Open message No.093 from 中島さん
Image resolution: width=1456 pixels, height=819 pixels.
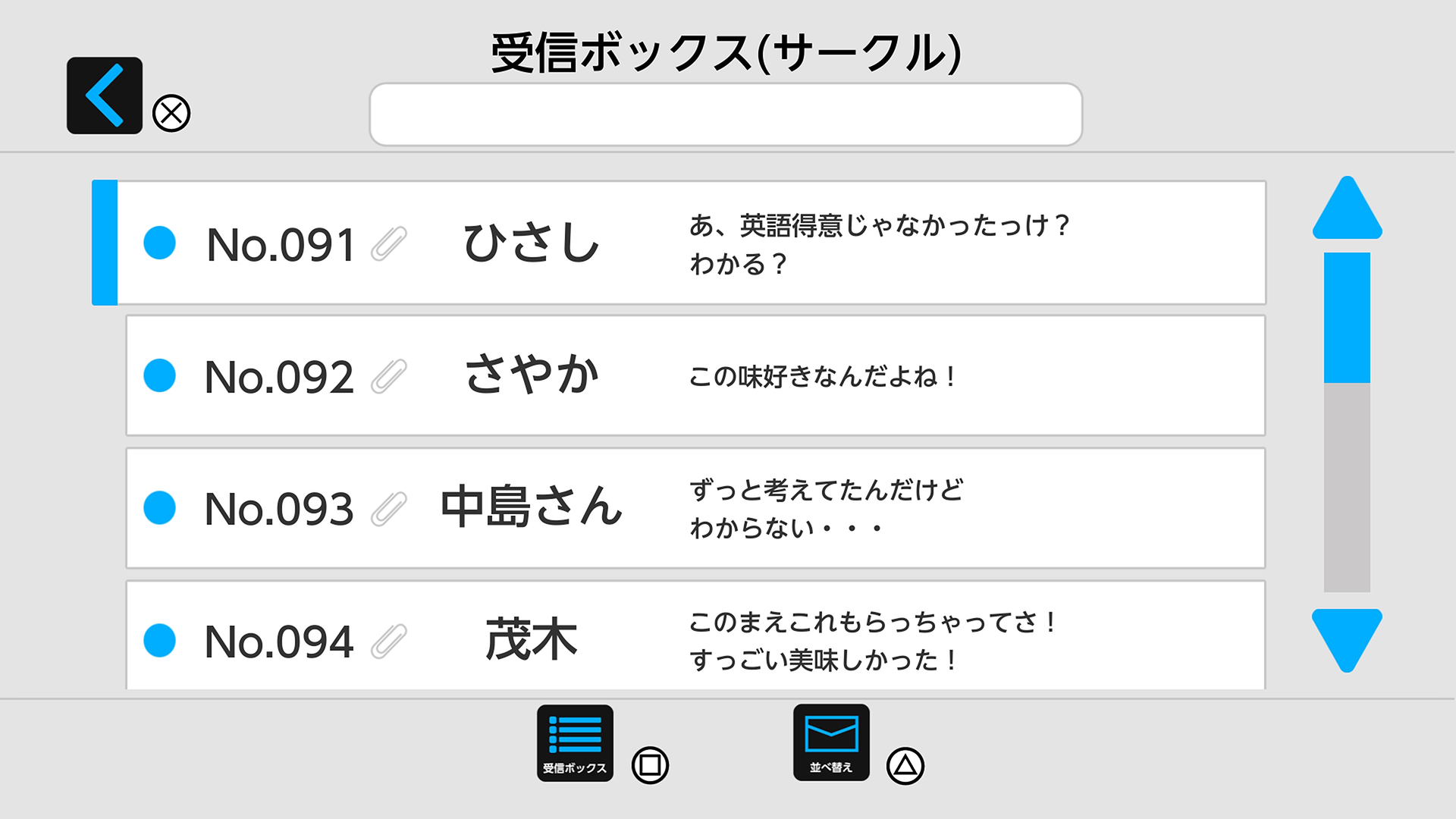pyautogui.click(x=695, y=508)
